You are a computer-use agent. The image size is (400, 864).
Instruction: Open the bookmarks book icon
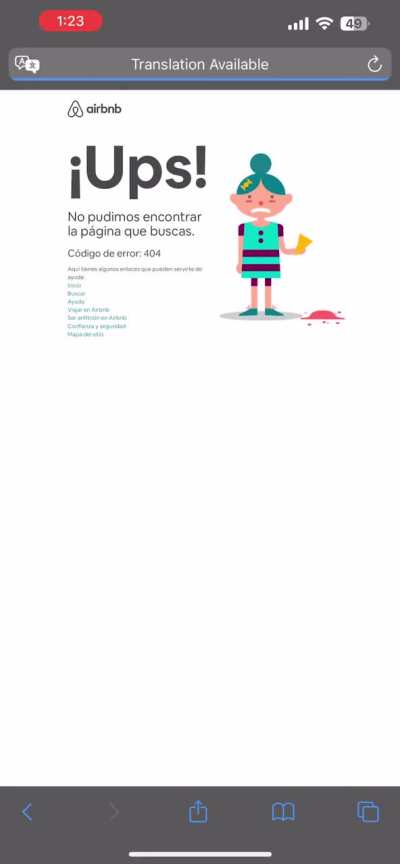[x=283, y=812]
